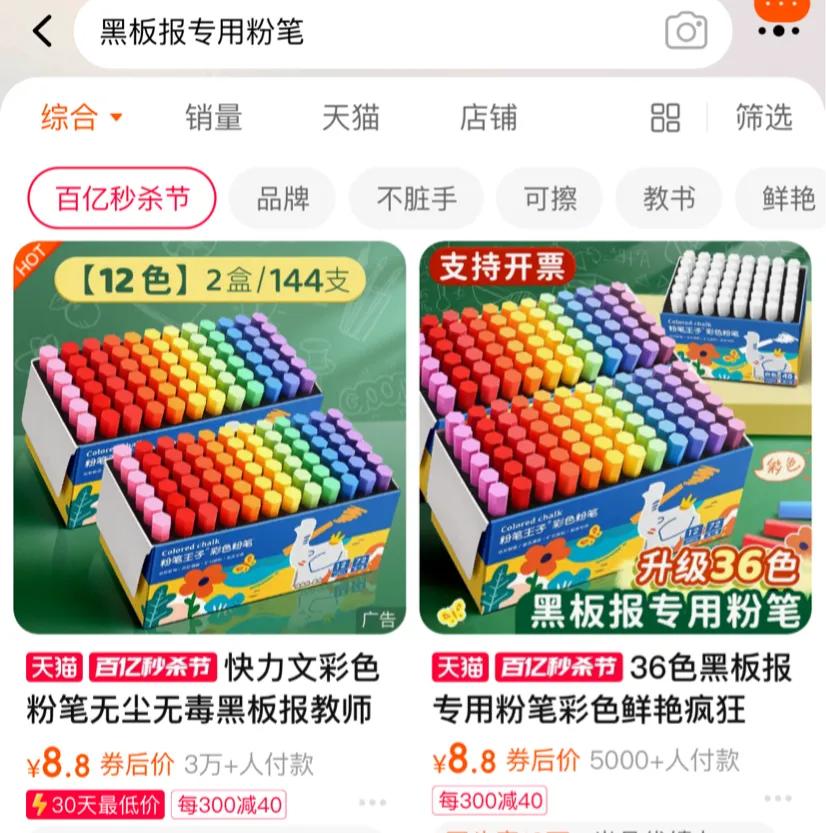Open image search via camera icon
Image resolution: width=826 pixels, height=833 pixels.
pyautogui.click(x=686, y=31)
